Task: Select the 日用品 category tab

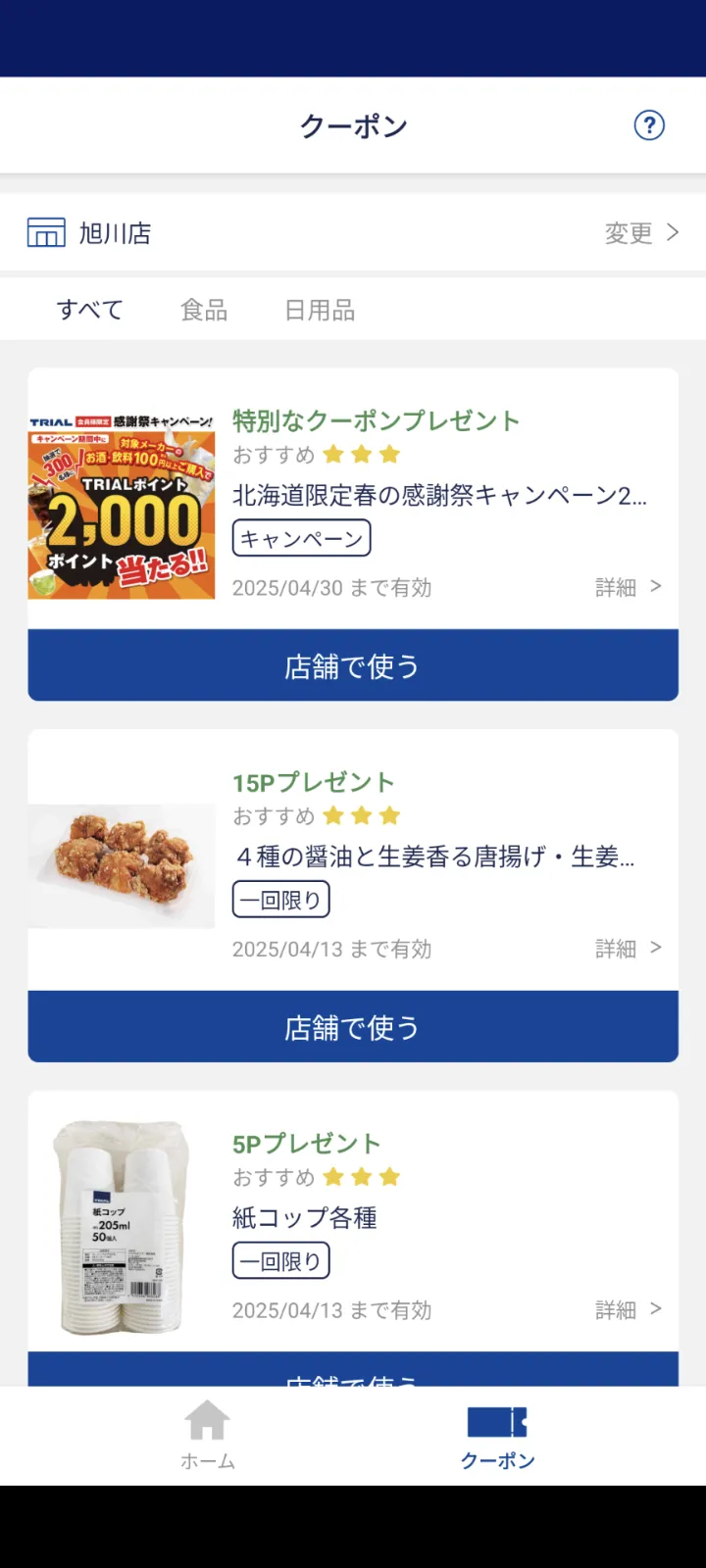Action: pyautogui.click(x=320, y=311)
